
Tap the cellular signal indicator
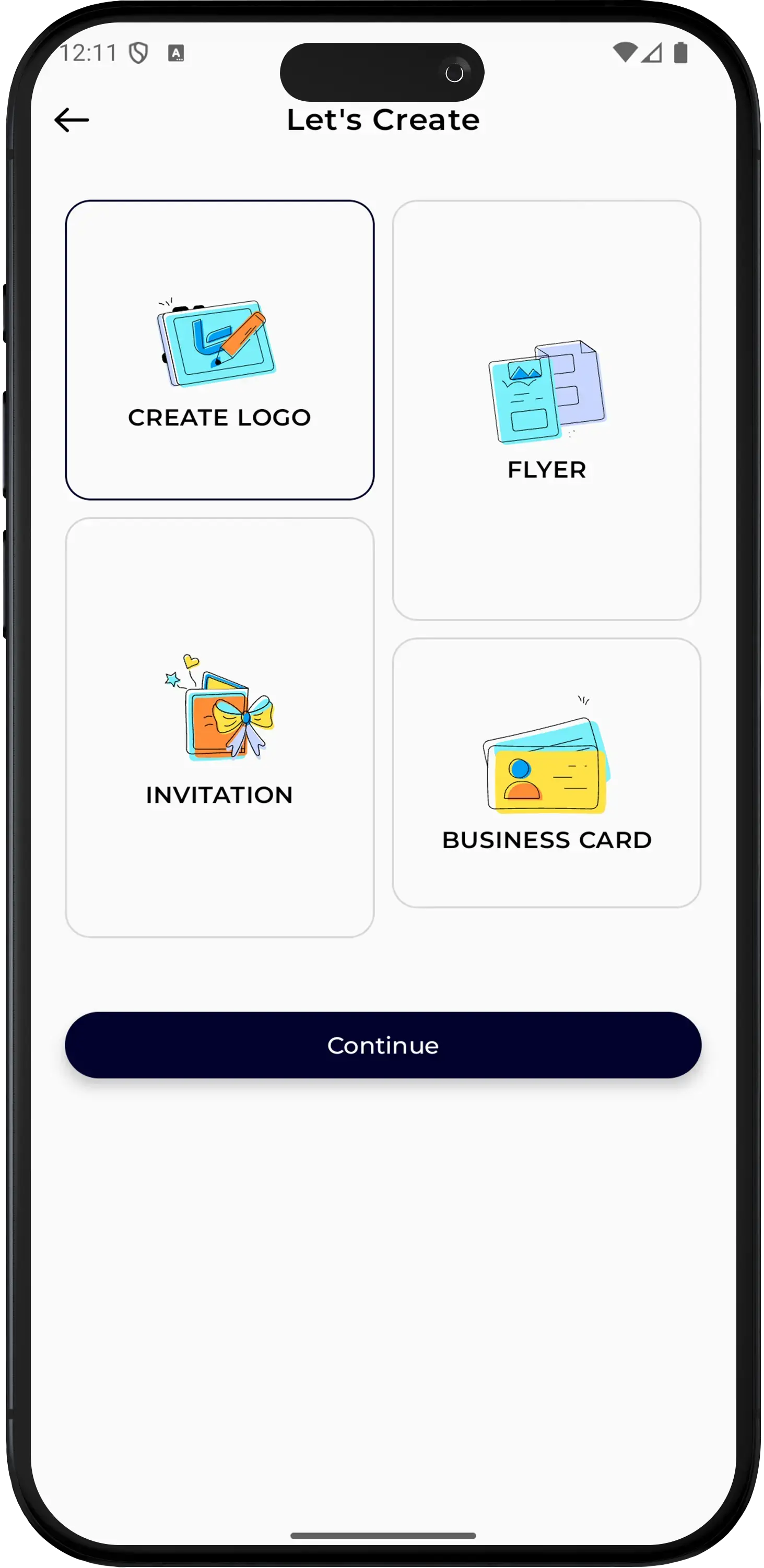tap(651, 53)
